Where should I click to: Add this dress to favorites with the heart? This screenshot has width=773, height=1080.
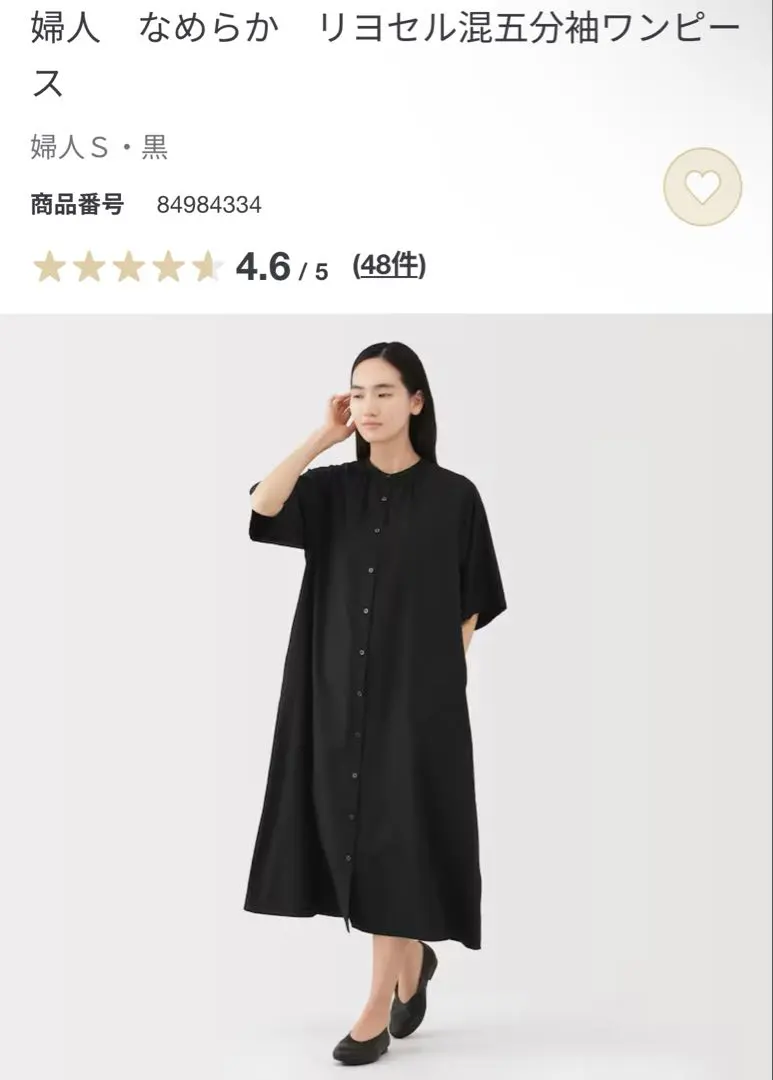(x=702, y=187)
